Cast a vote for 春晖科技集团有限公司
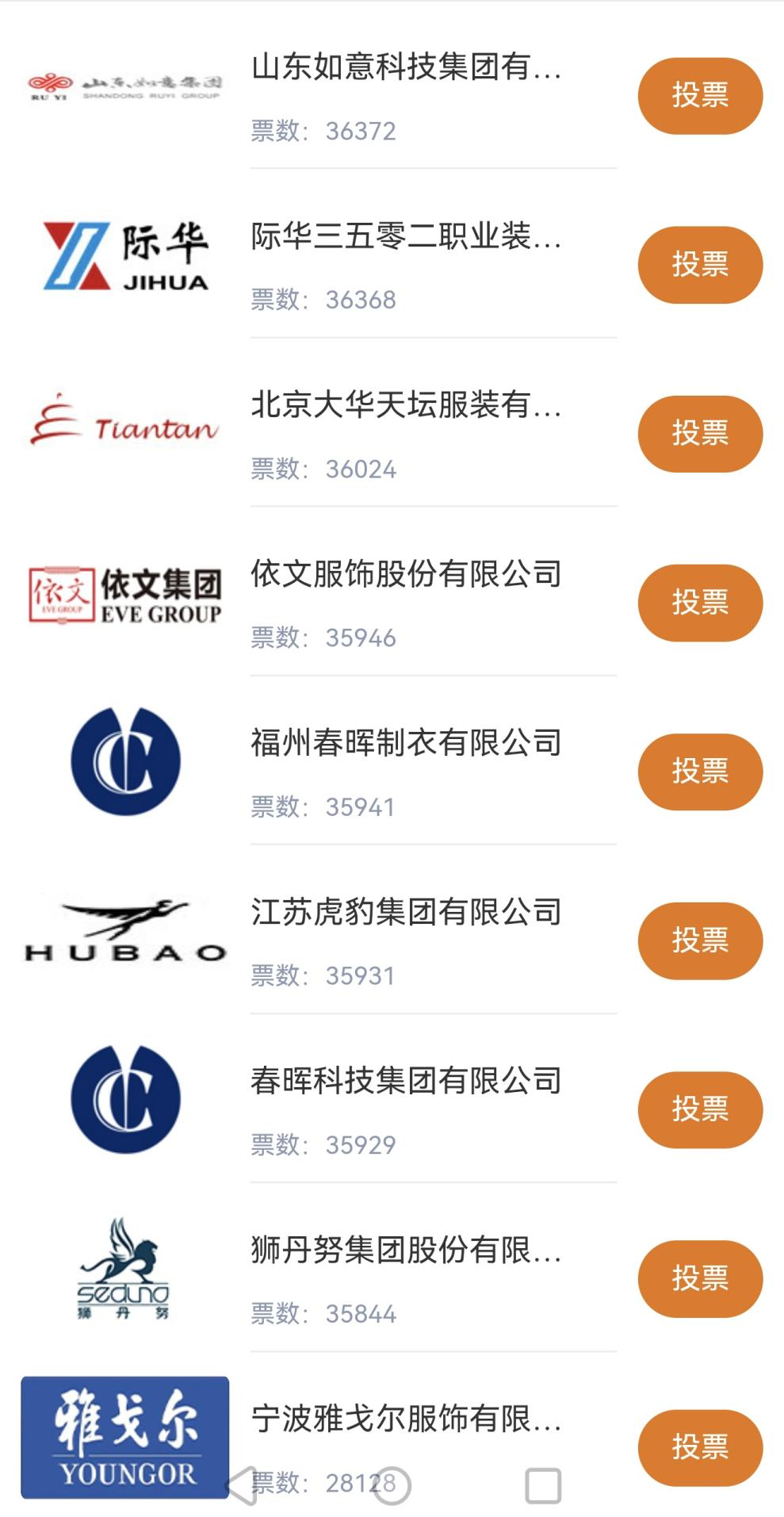 (x=699, y=1109)
